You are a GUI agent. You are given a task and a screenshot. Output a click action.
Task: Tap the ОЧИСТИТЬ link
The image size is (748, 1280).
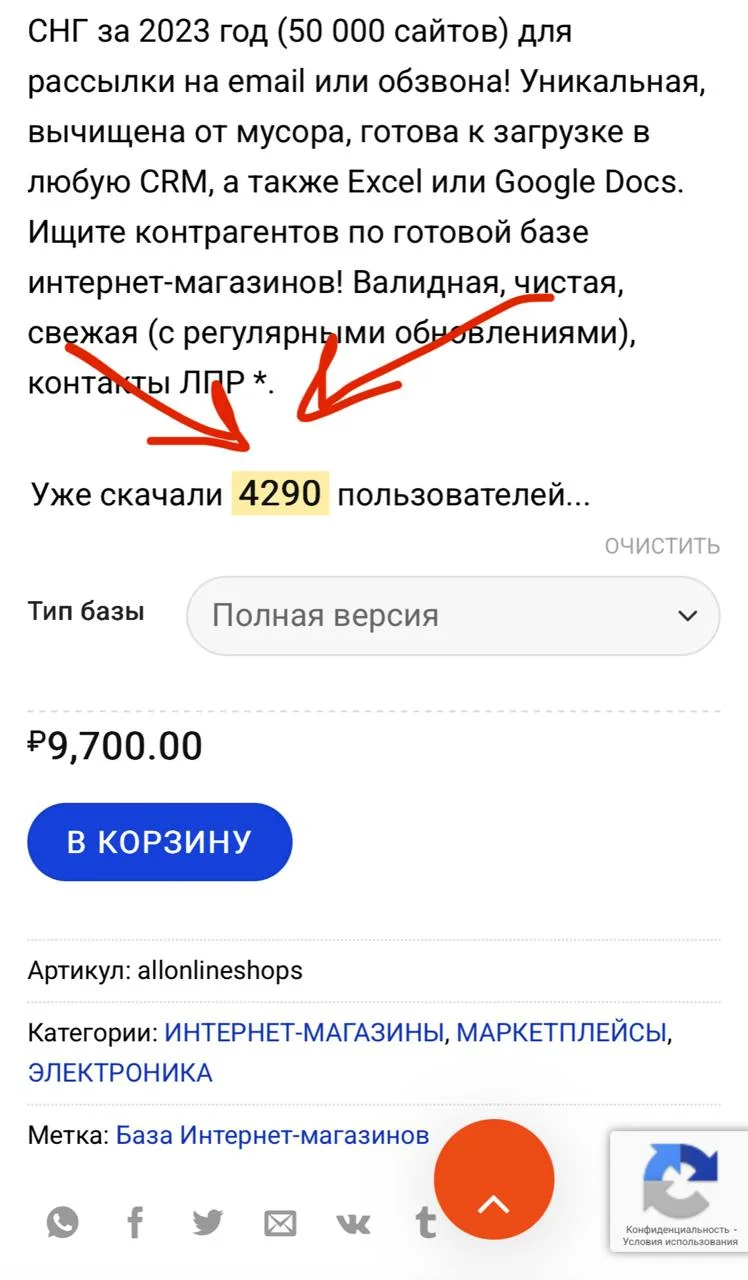coord(661,546)
